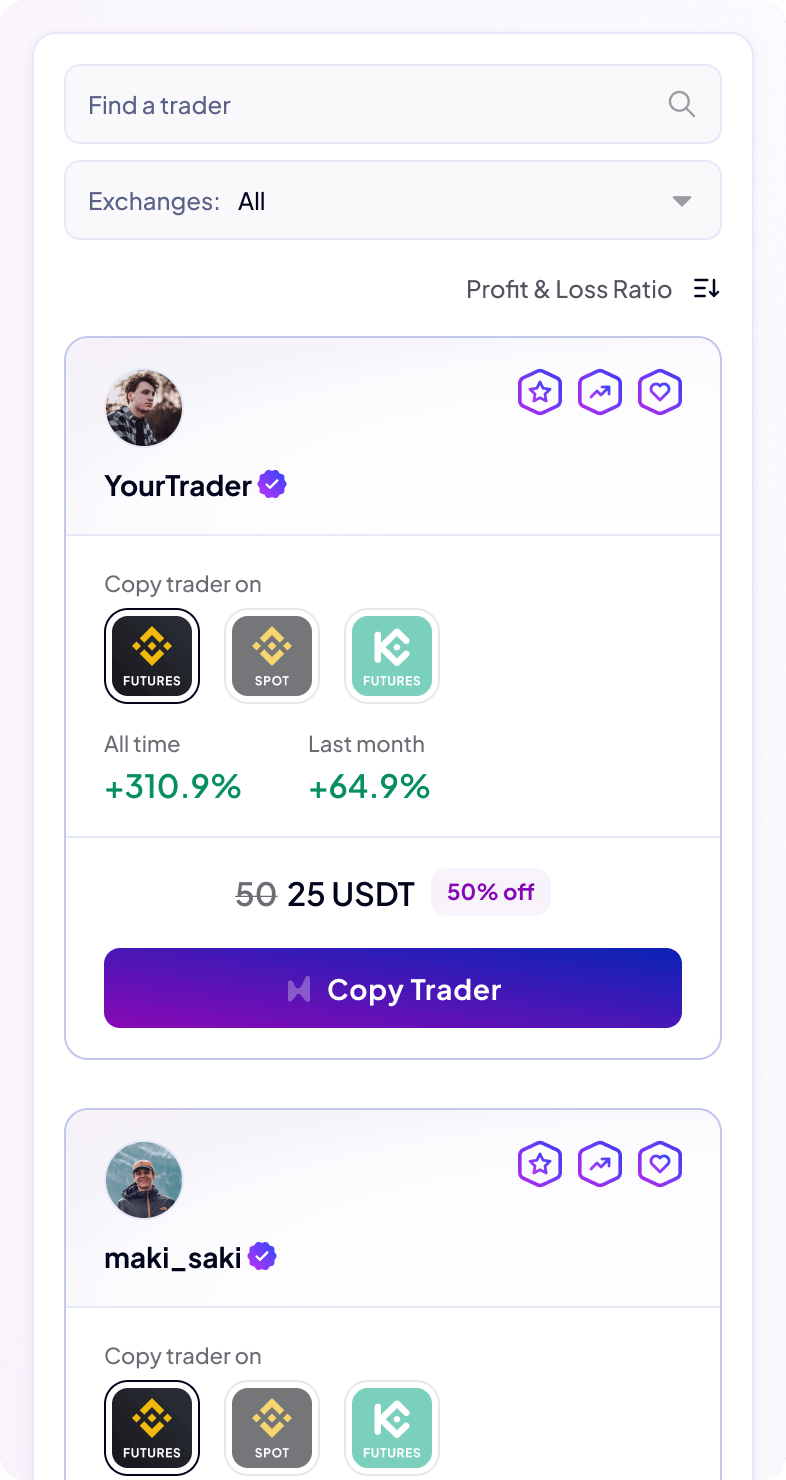Tap the star badge on YourTrader's card

540,392
